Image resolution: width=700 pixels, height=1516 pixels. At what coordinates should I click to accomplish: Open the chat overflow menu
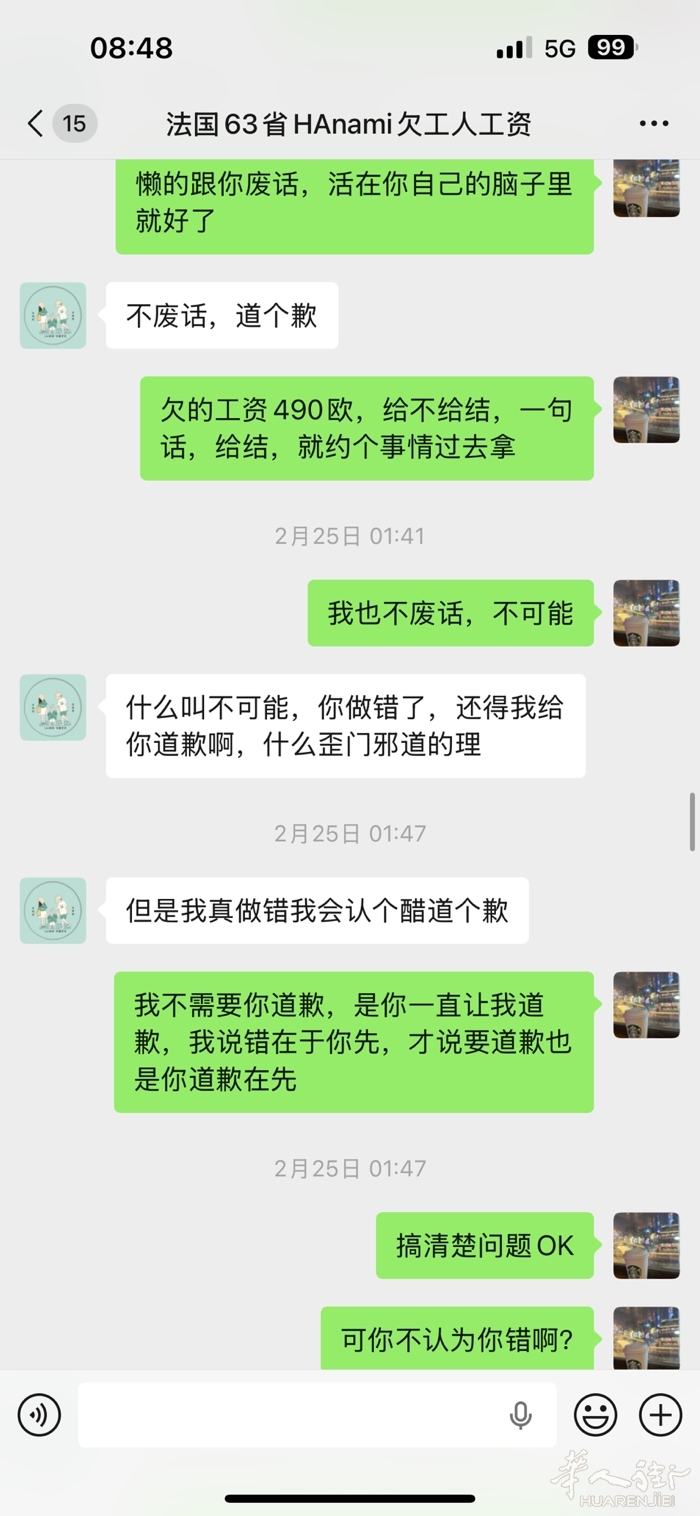click(x=653, y=124)
